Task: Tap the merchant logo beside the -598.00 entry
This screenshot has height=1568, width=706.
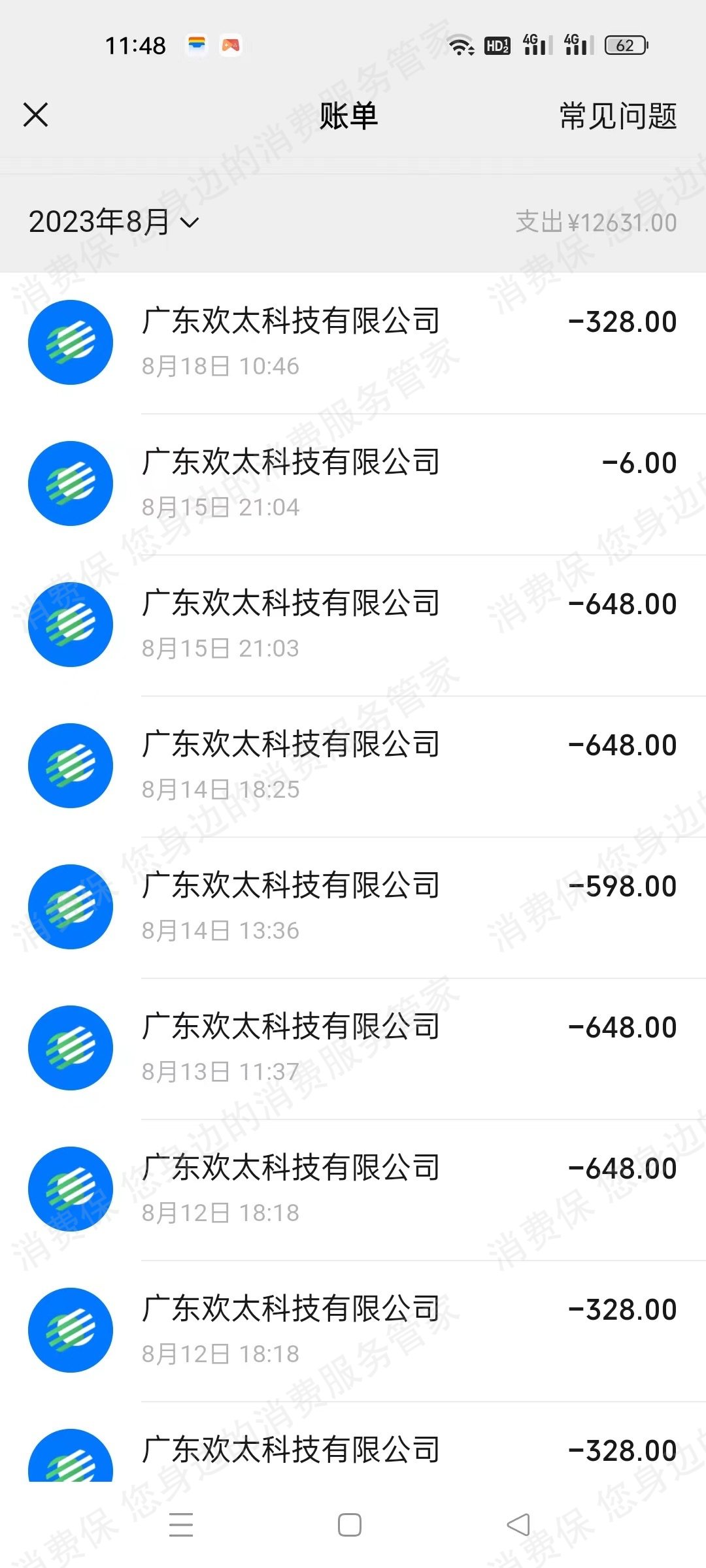Action: pyautogui.click(x=71, y=906)
